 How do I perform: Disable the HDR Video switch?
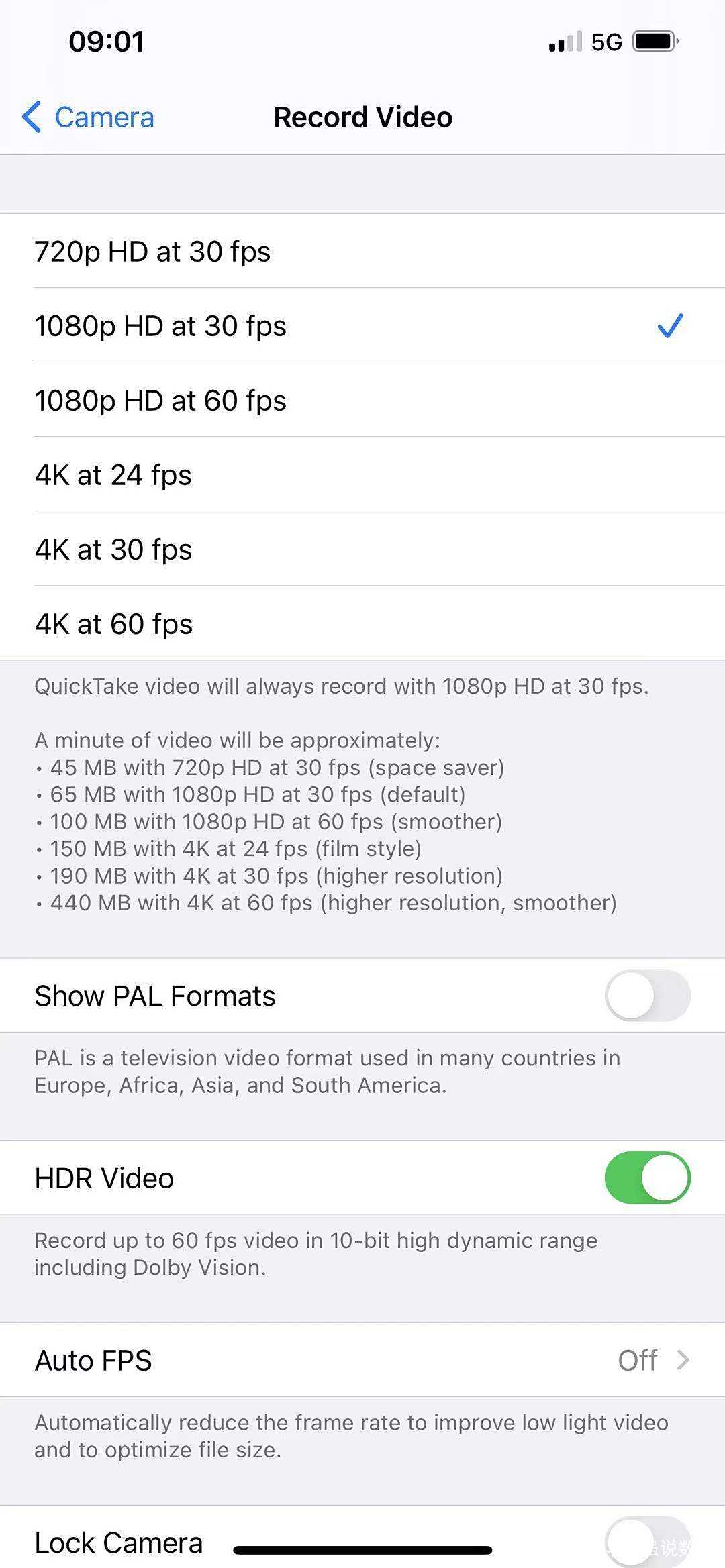tap(647, 1178)
